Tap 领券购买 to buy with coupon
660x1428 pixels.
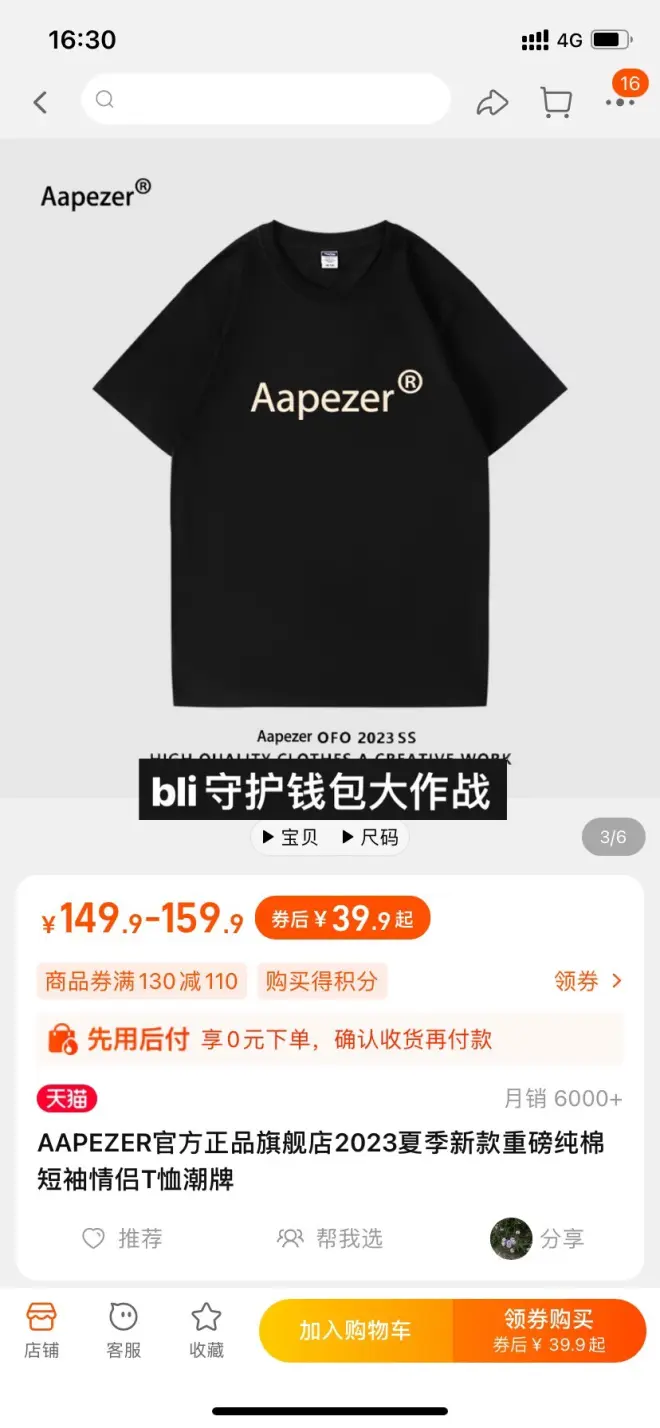(x=548, y=1330)
